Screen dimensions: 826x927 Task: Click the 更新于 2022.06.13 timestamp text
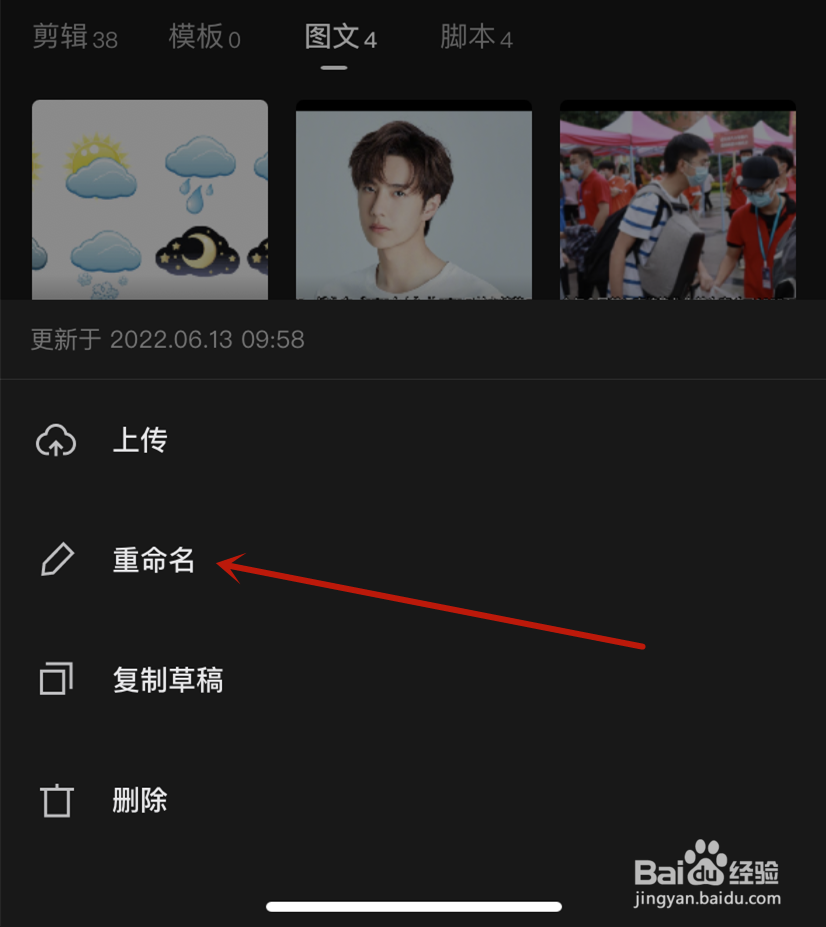click(168, 340)
